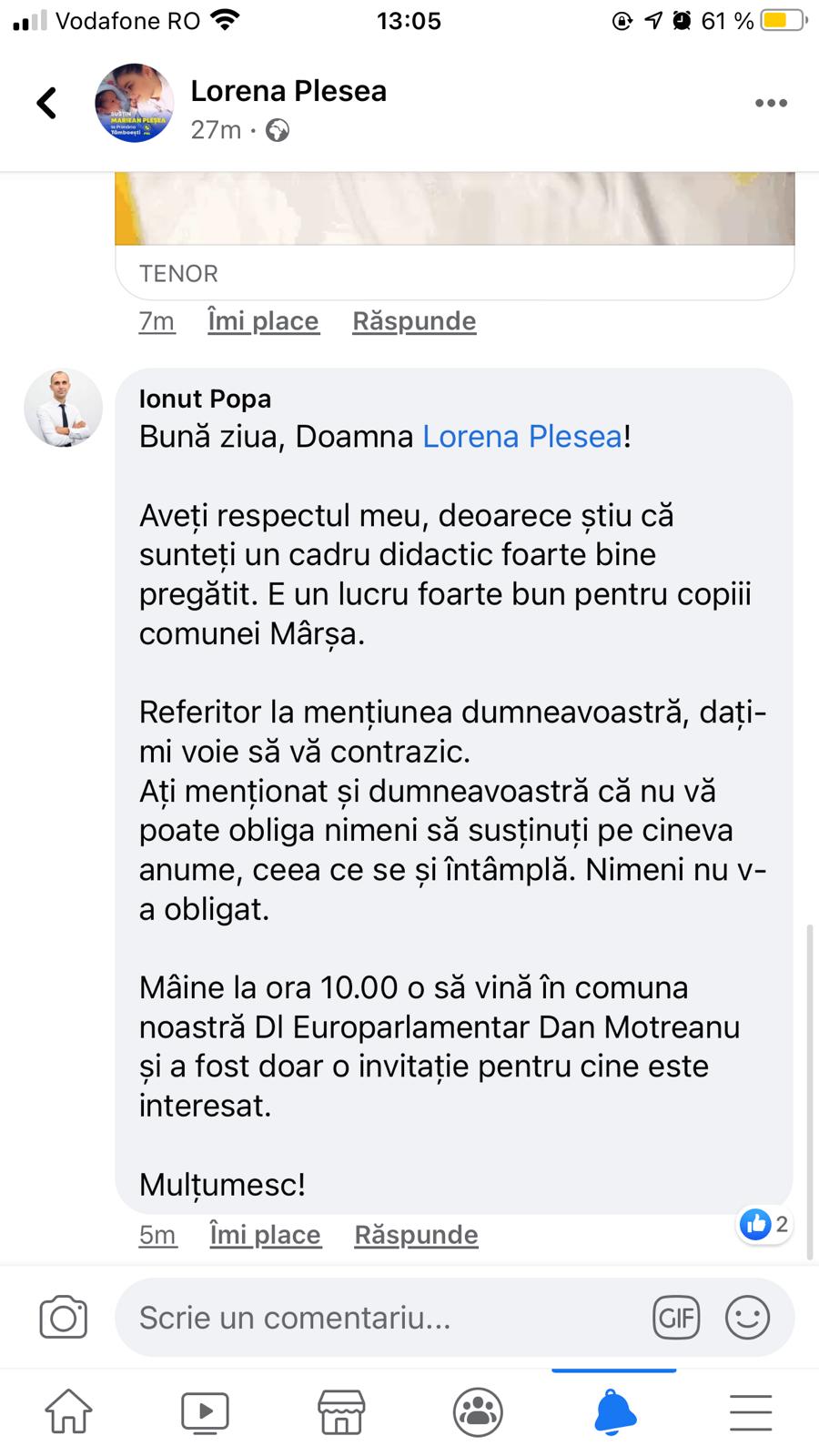Screen dimensions: 819x1456
Task: Open the post's three-dot options menu
Action: (x=771, y=103)
